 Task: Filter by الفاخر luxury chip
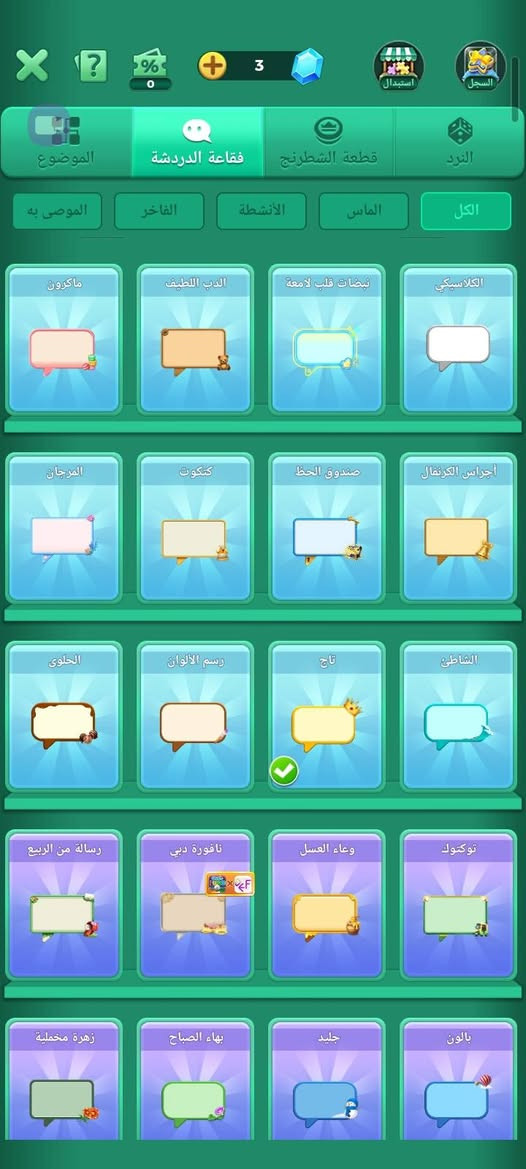(159, 211)
